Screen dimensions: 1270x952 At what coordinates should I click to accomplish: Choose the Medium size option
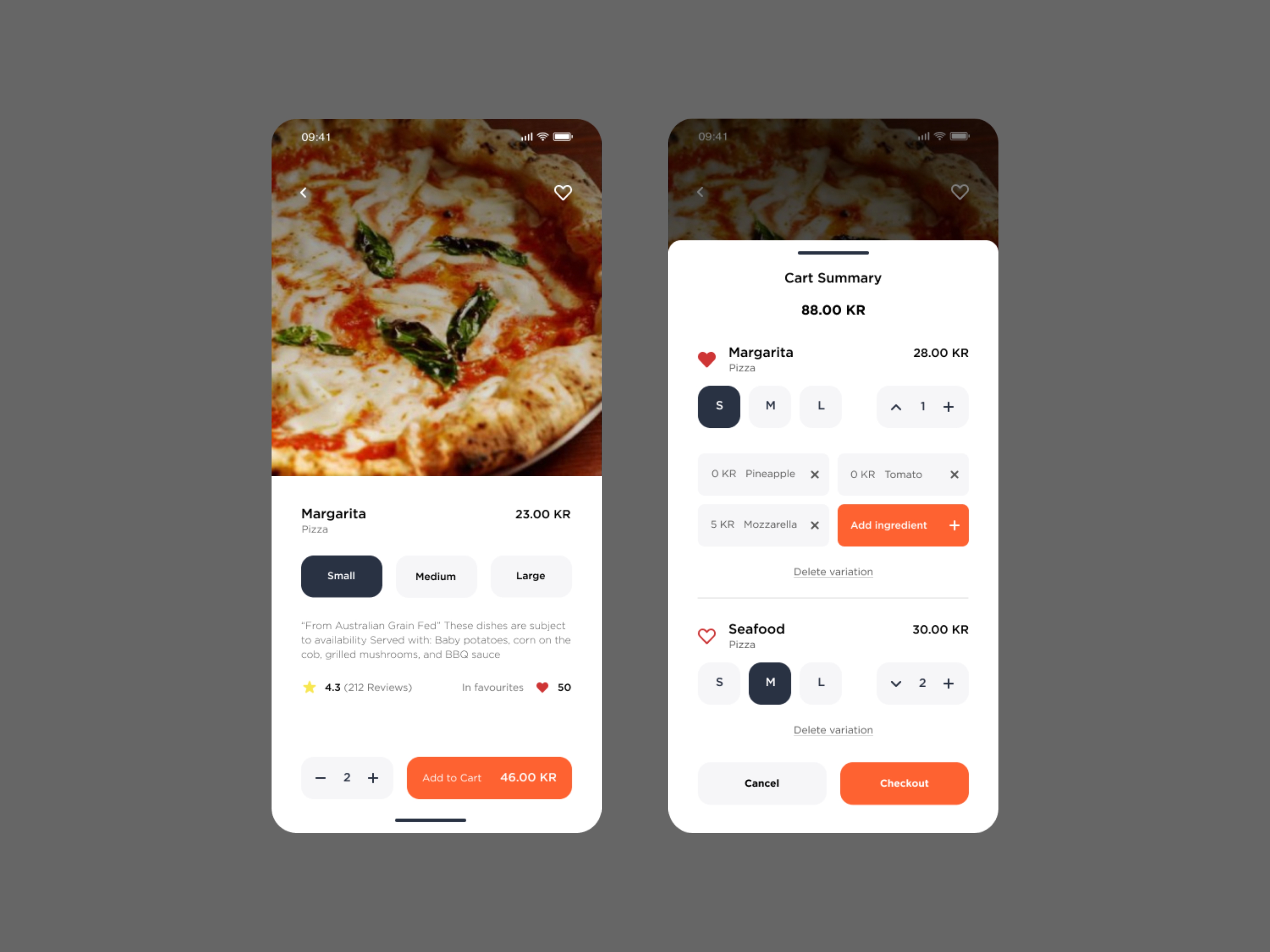(436, 576)
